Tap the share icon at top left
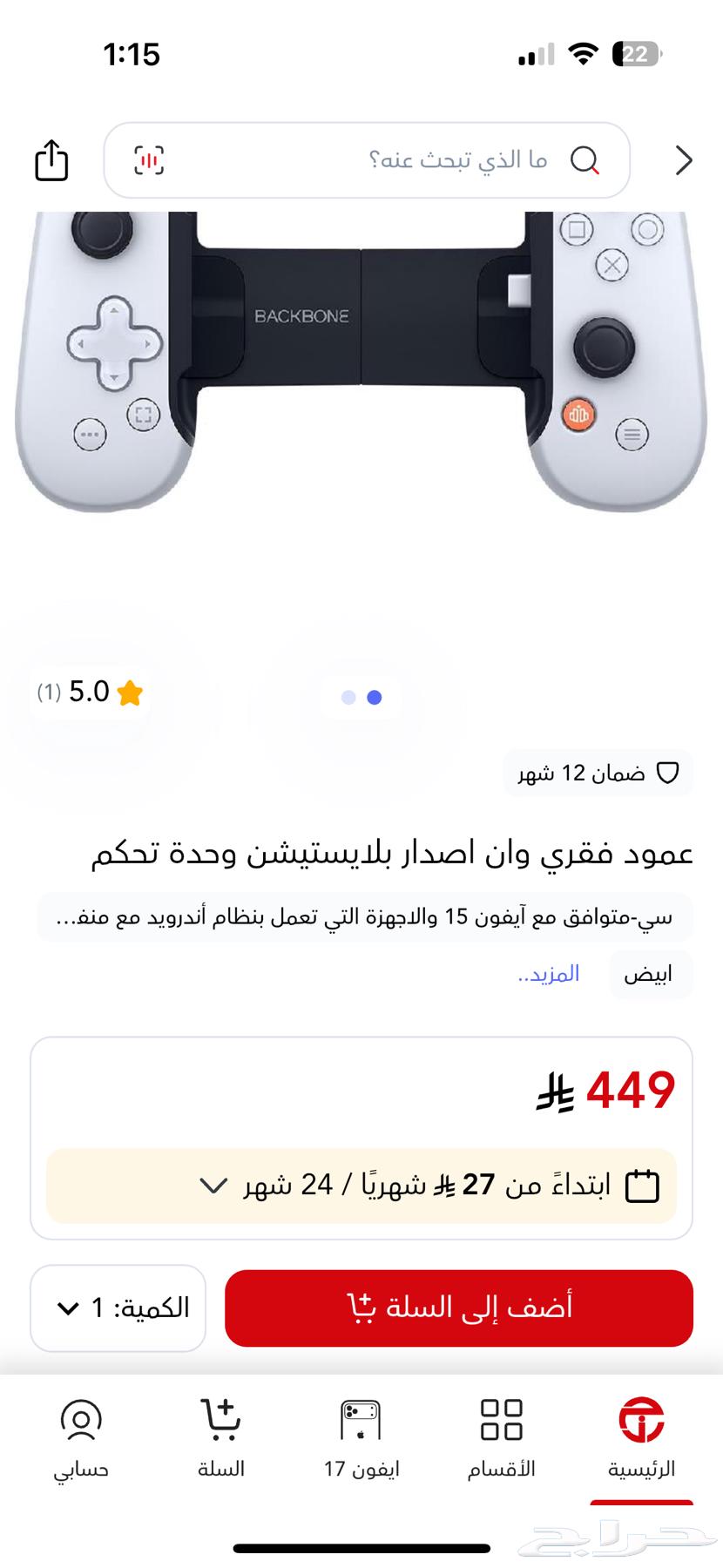 tap(51, 160)
